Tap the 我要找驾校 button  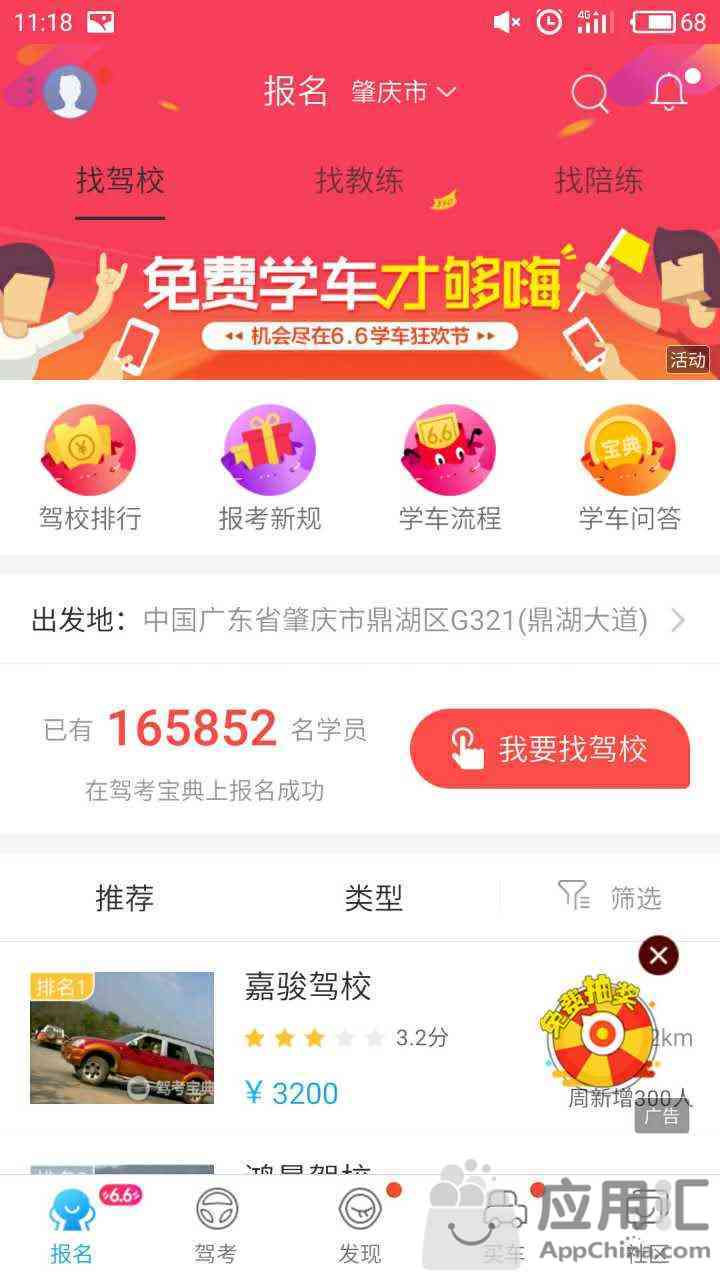550,749
